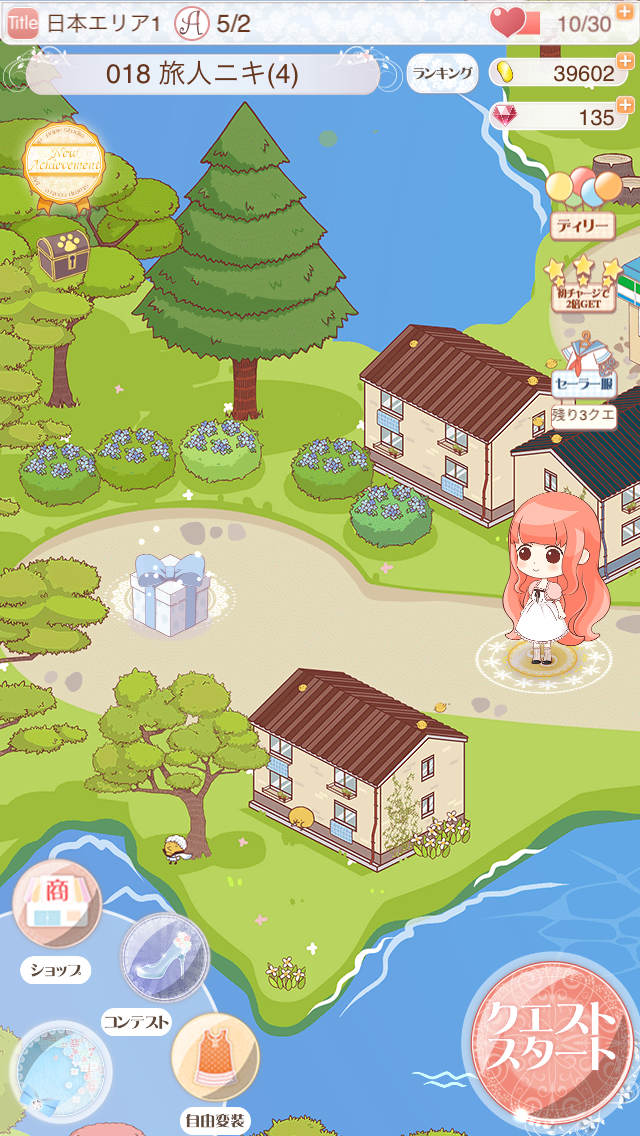
Task: Open the ランキング ranking bubble
Action: coord(442,73)
